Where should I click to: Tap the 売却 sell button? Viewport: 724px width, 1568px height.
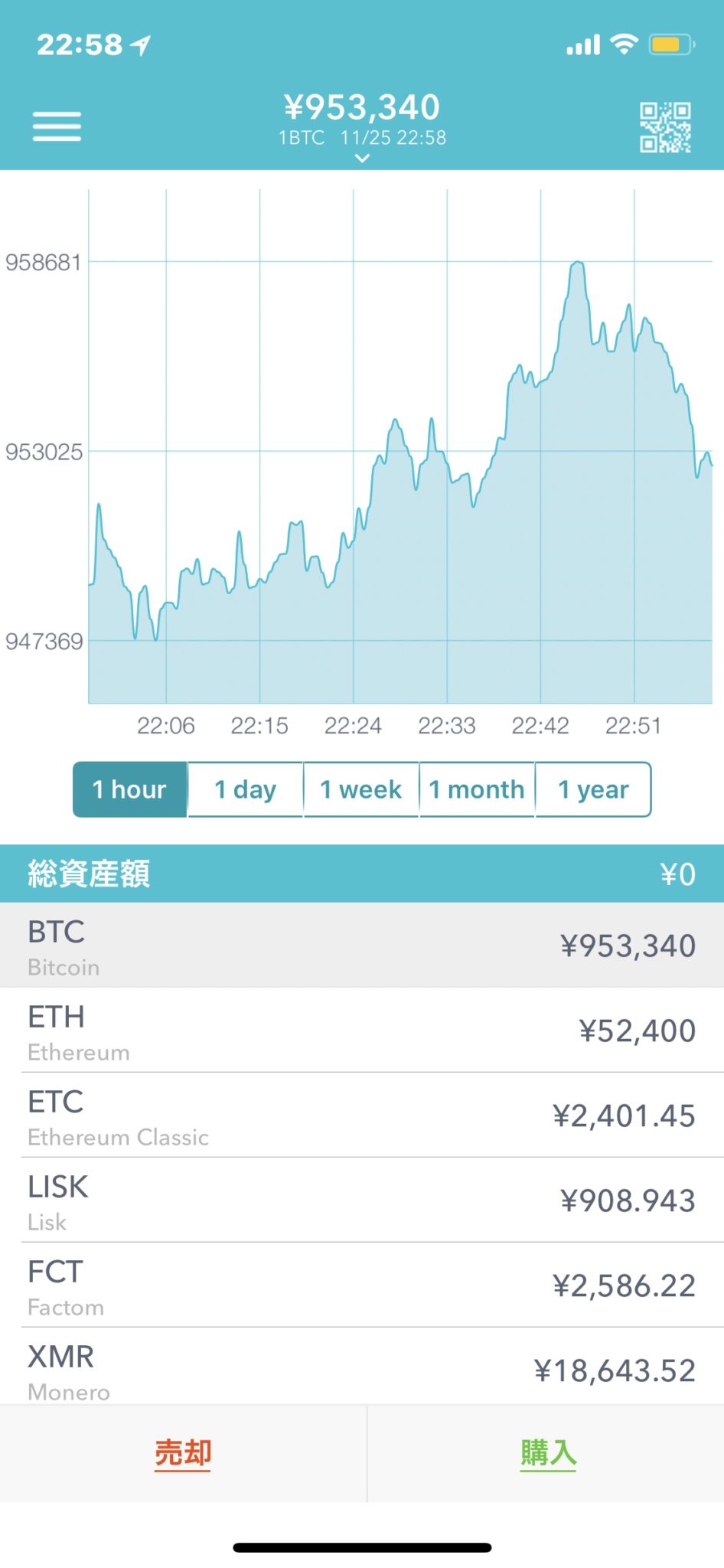tap(183, 1452)
